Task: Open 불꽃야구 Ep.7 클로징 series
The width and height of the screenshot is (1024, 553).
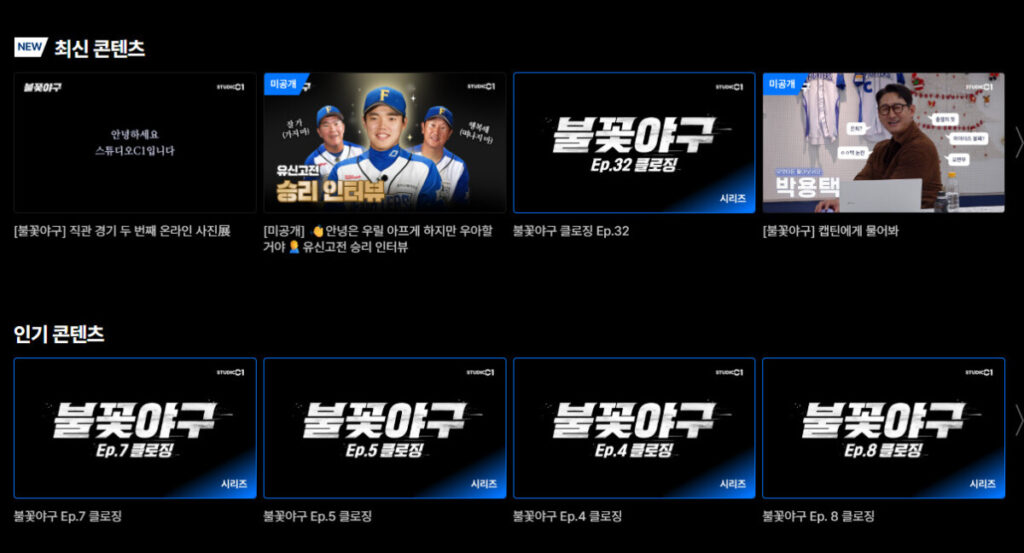Action: [135, 427]
